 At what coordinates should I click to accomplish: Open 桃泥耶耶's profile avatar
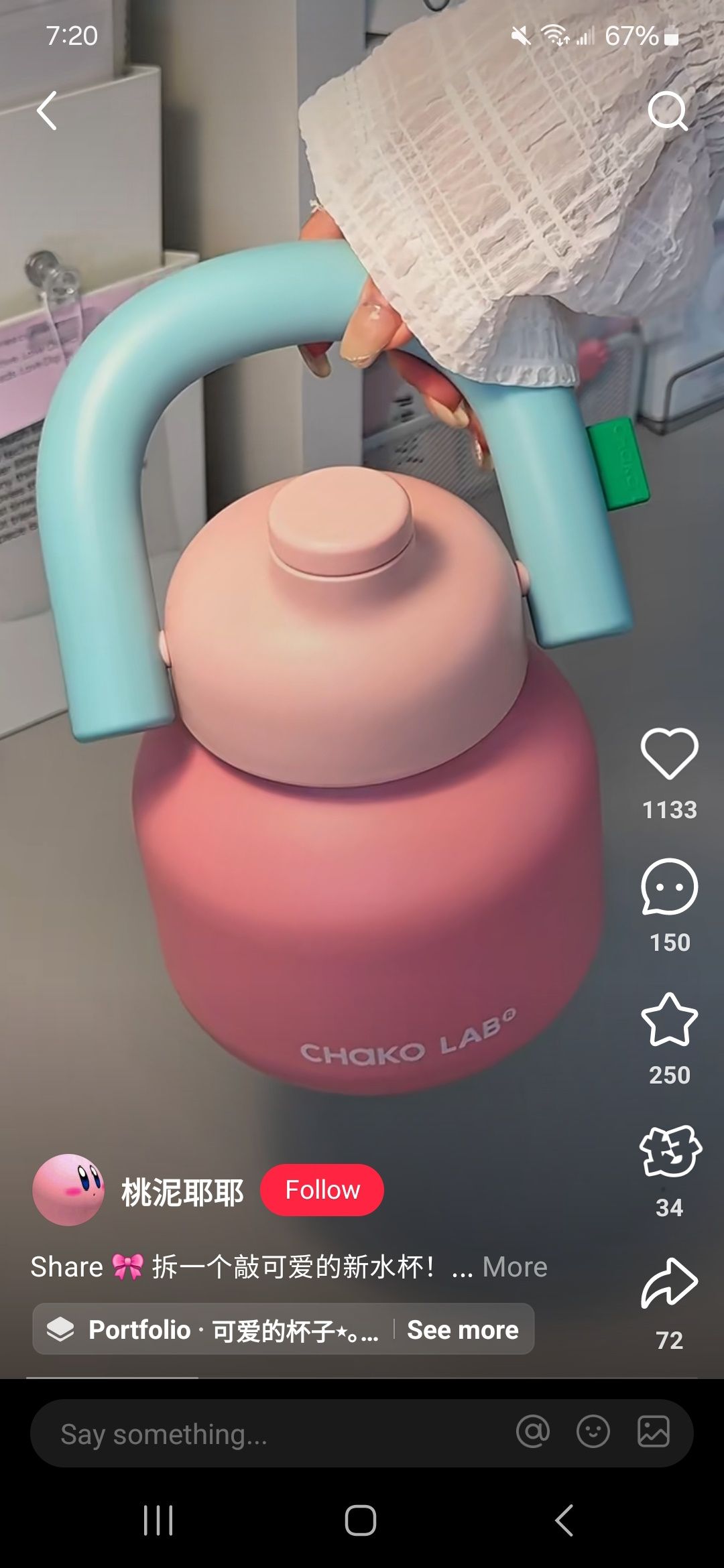(x=68, y=1190)
